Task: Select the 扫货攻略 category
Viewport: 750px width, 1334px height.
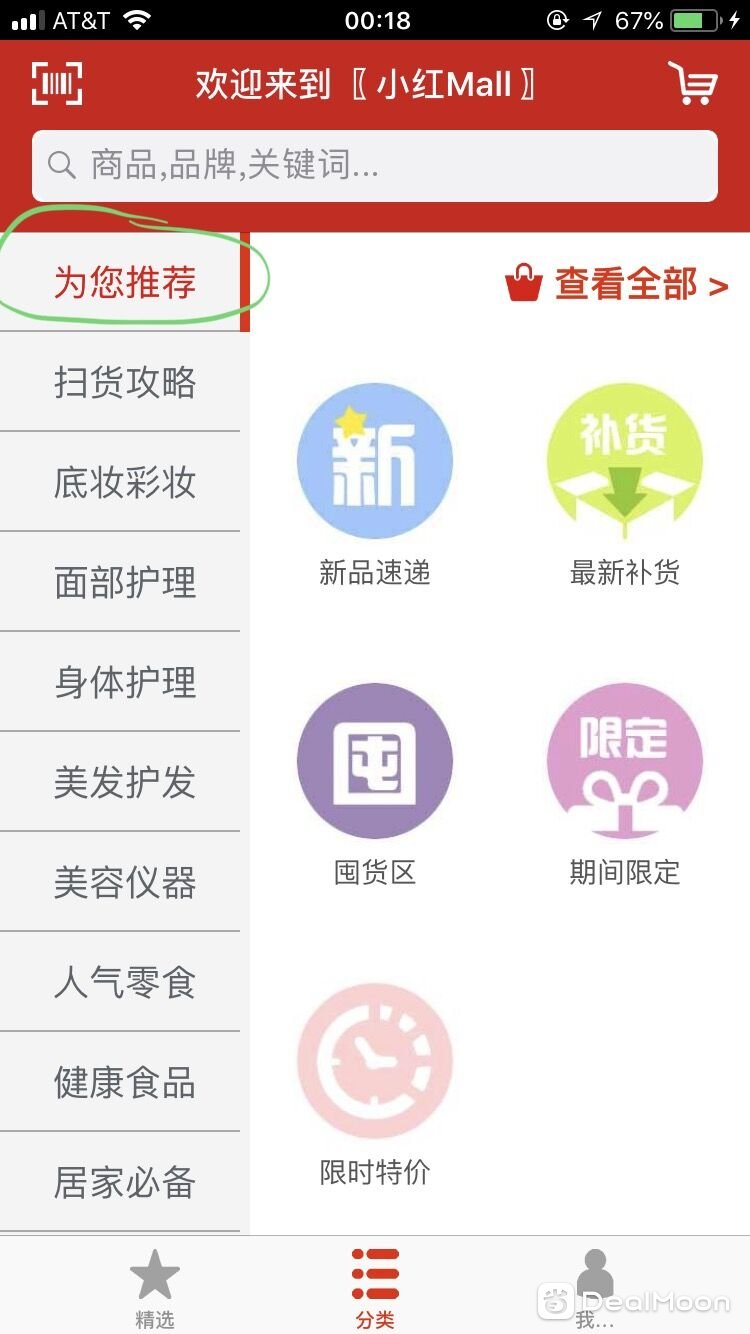Action: pyautogui.click(x=124, y=382)
